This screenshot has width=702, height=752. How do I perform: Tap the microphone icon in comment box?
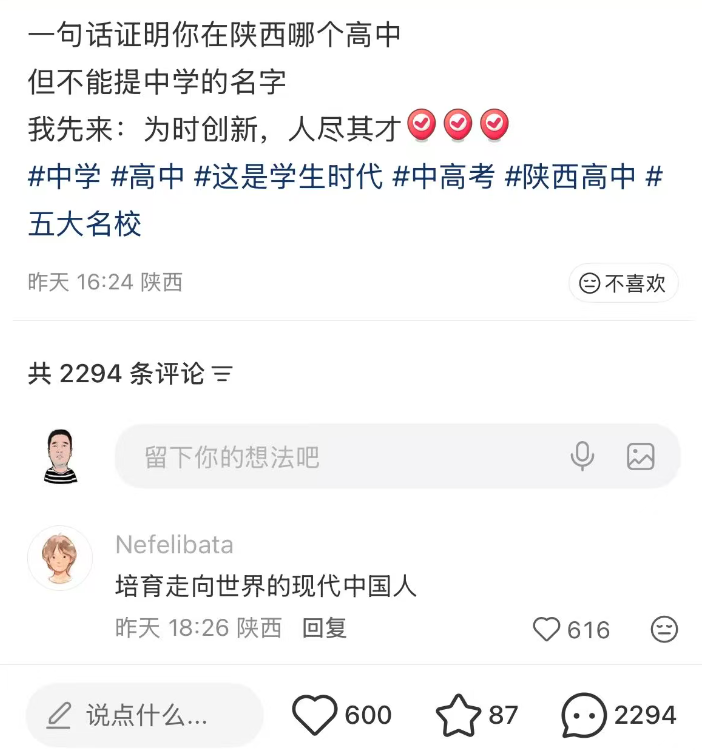click(x=582, y=457)
